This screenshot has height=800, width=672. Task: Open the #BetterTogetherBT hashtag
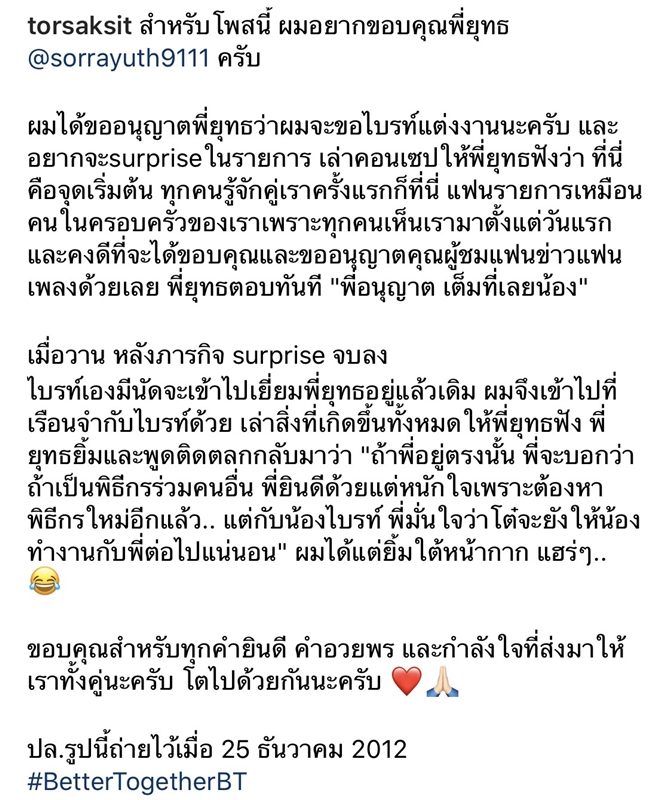[x=138, y=780]
